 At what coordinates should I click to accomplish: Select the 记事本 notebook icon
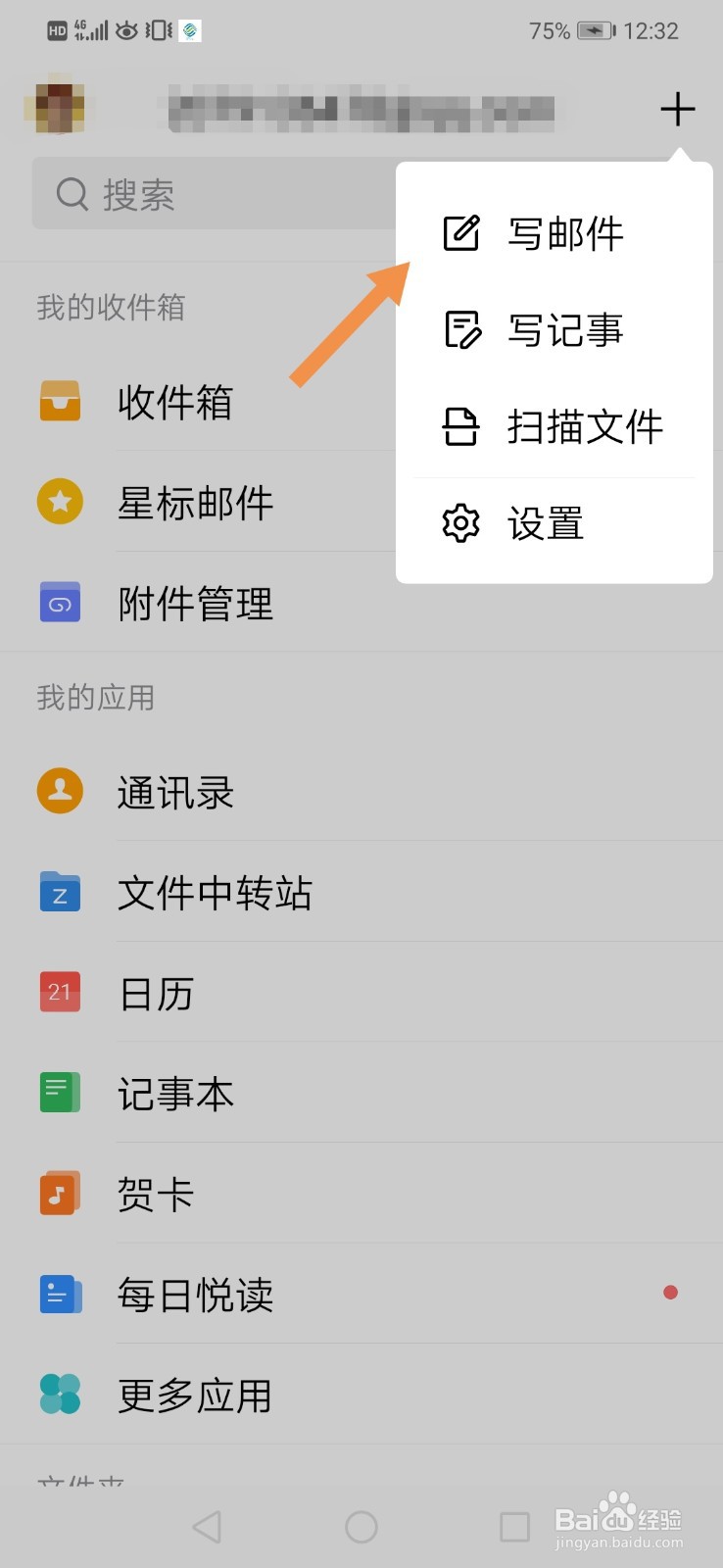[x=59, y=1091]
